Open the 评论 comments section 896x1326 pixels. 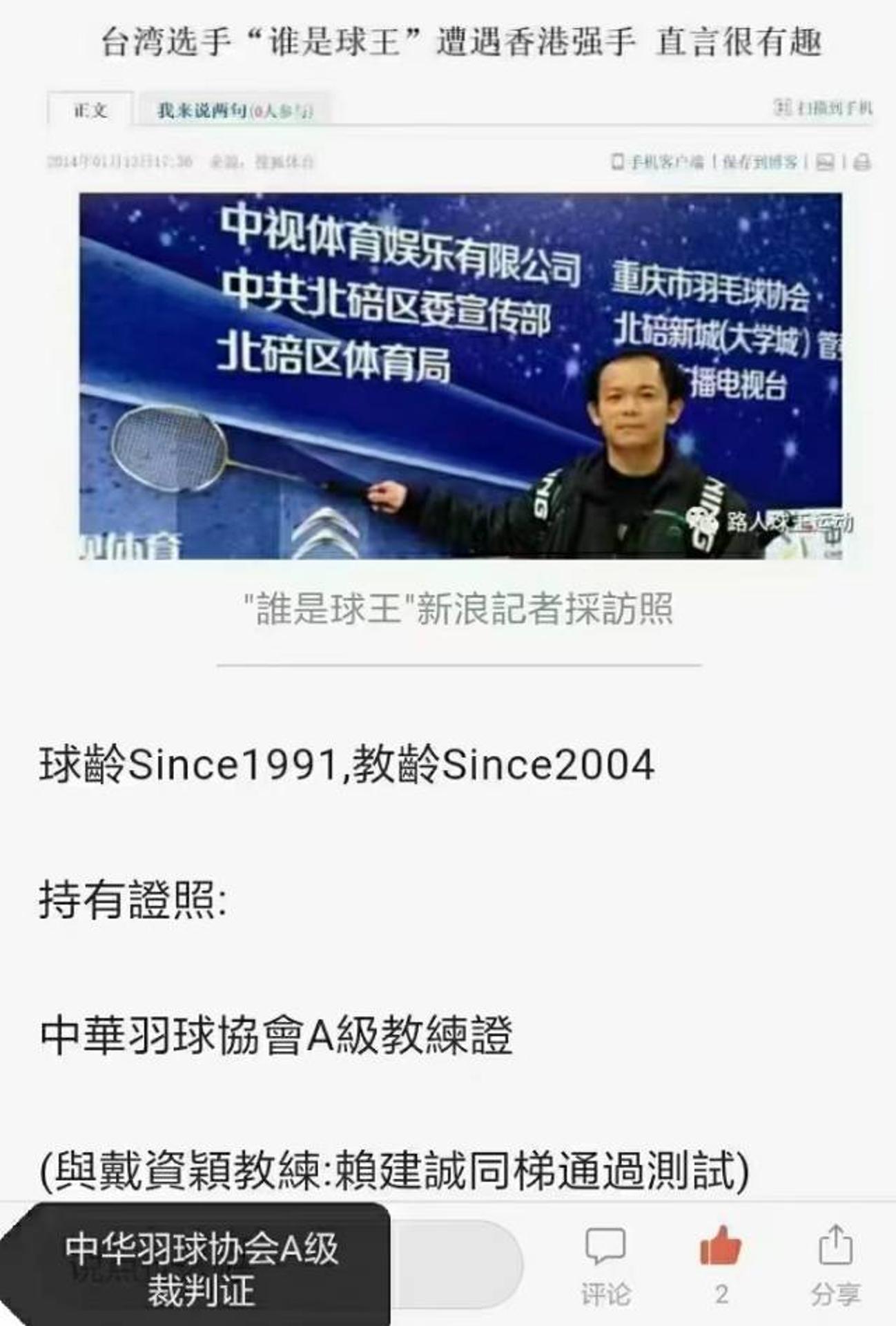pyautogui.click(x=605, y=1265)
